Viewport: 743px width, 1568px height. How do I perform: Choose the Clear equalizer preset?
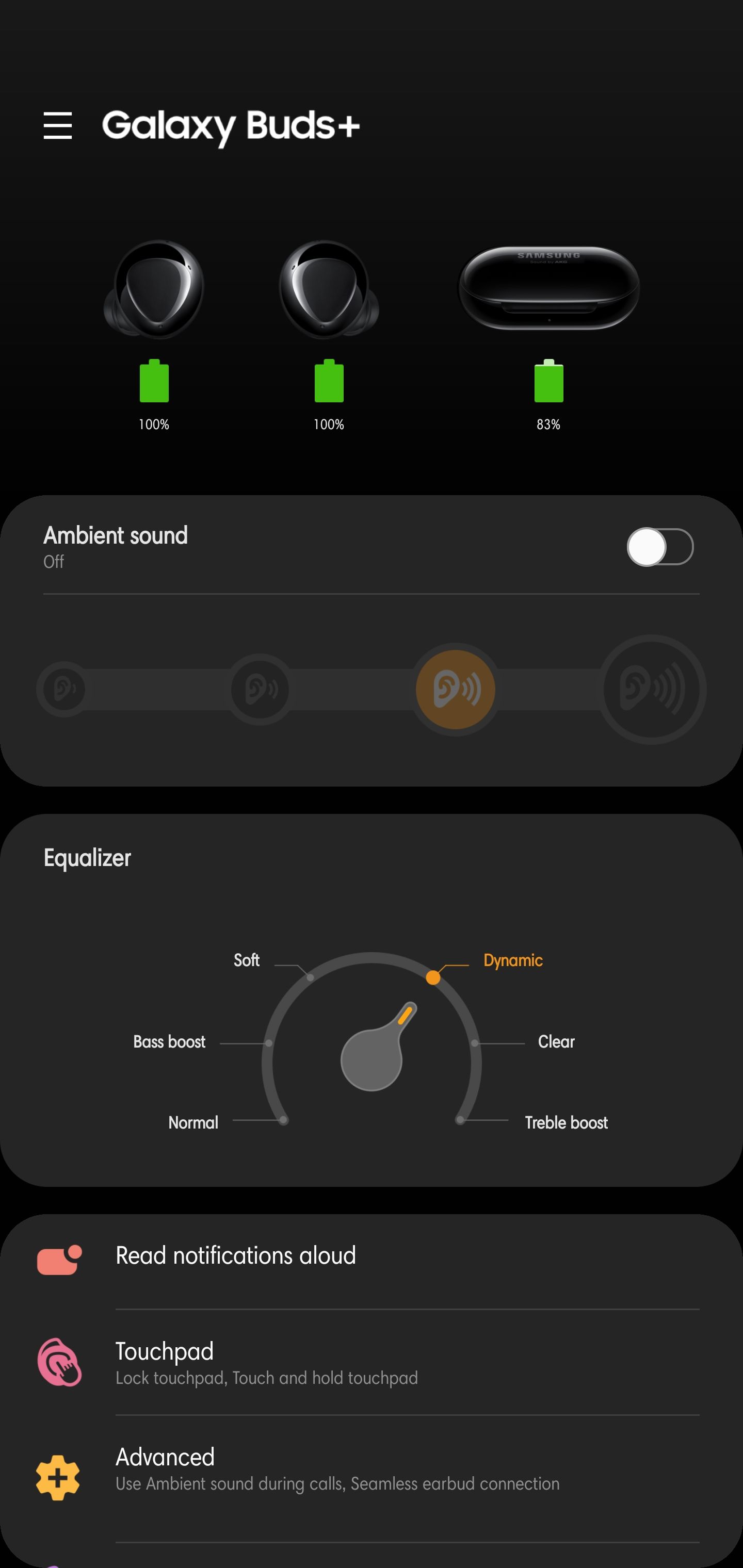pyautogui.click(x=555, y=1042)
